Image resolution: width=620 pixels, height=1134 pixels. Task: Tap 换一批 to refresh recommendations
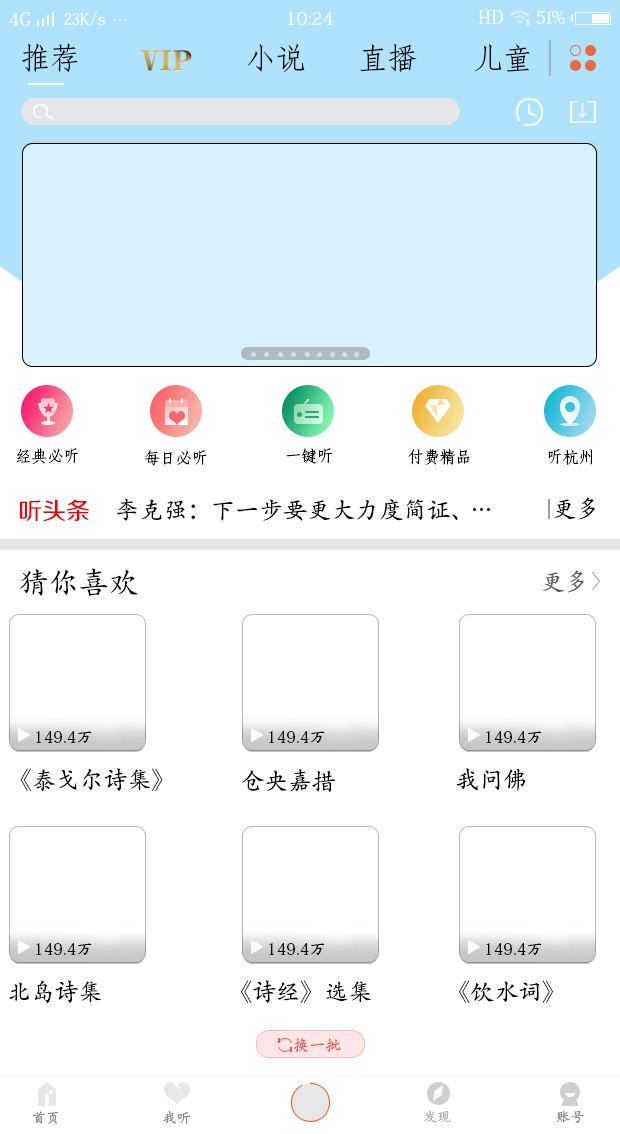(310, 1044)
